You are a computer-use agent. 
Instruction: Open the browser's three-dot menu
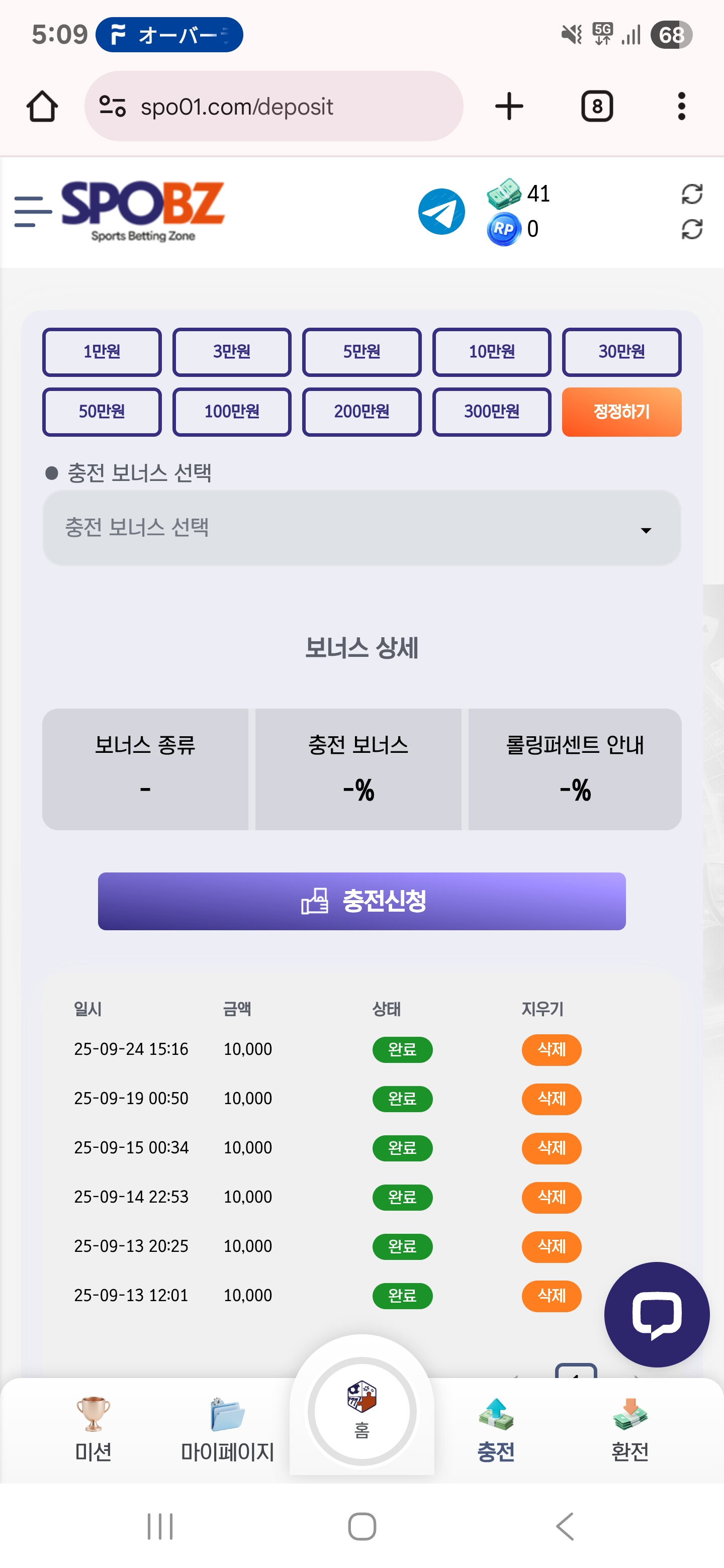pos(681,107)
